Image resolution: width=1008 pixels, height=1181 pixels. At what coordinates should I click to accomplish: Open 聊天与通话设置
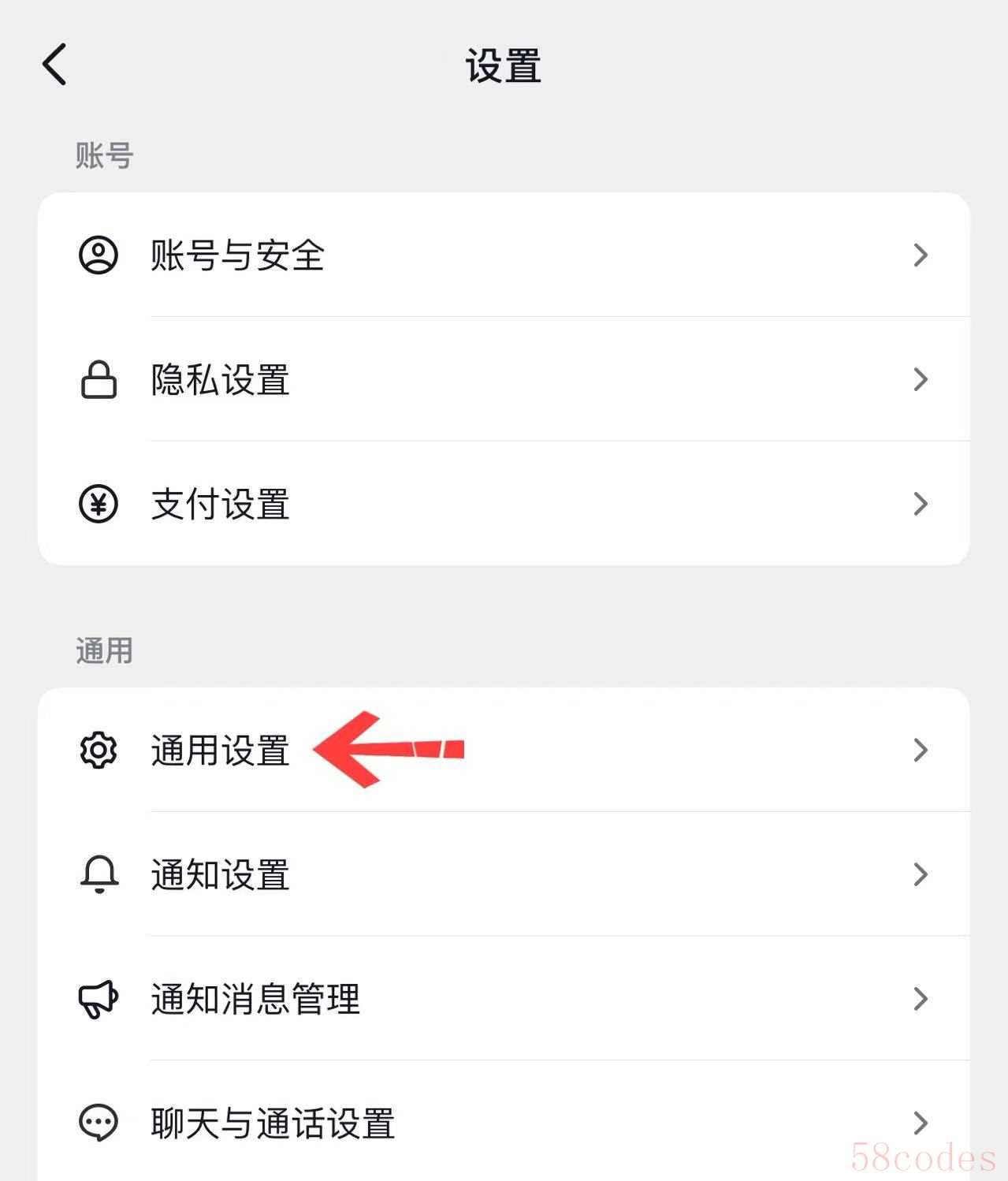[504, 1123]
